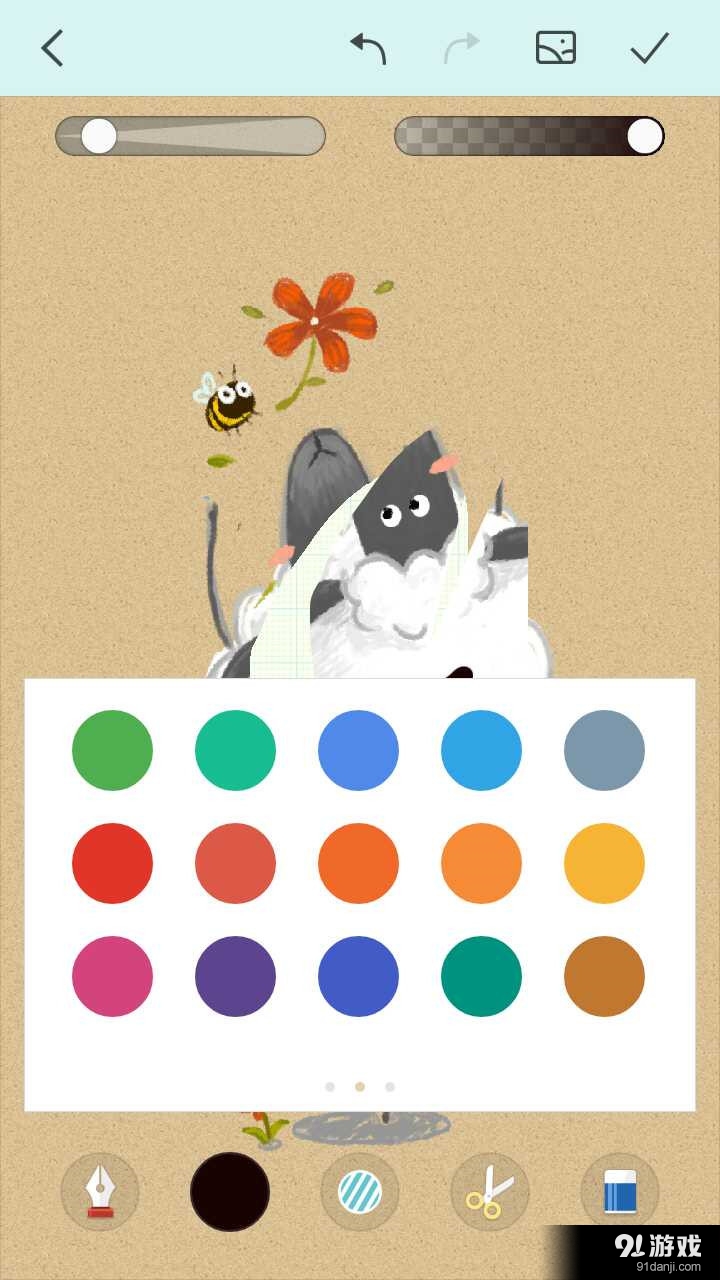Switch to the eraser tool
The width and height of the screenshot is (720, 1280).
coord(620,1192)
